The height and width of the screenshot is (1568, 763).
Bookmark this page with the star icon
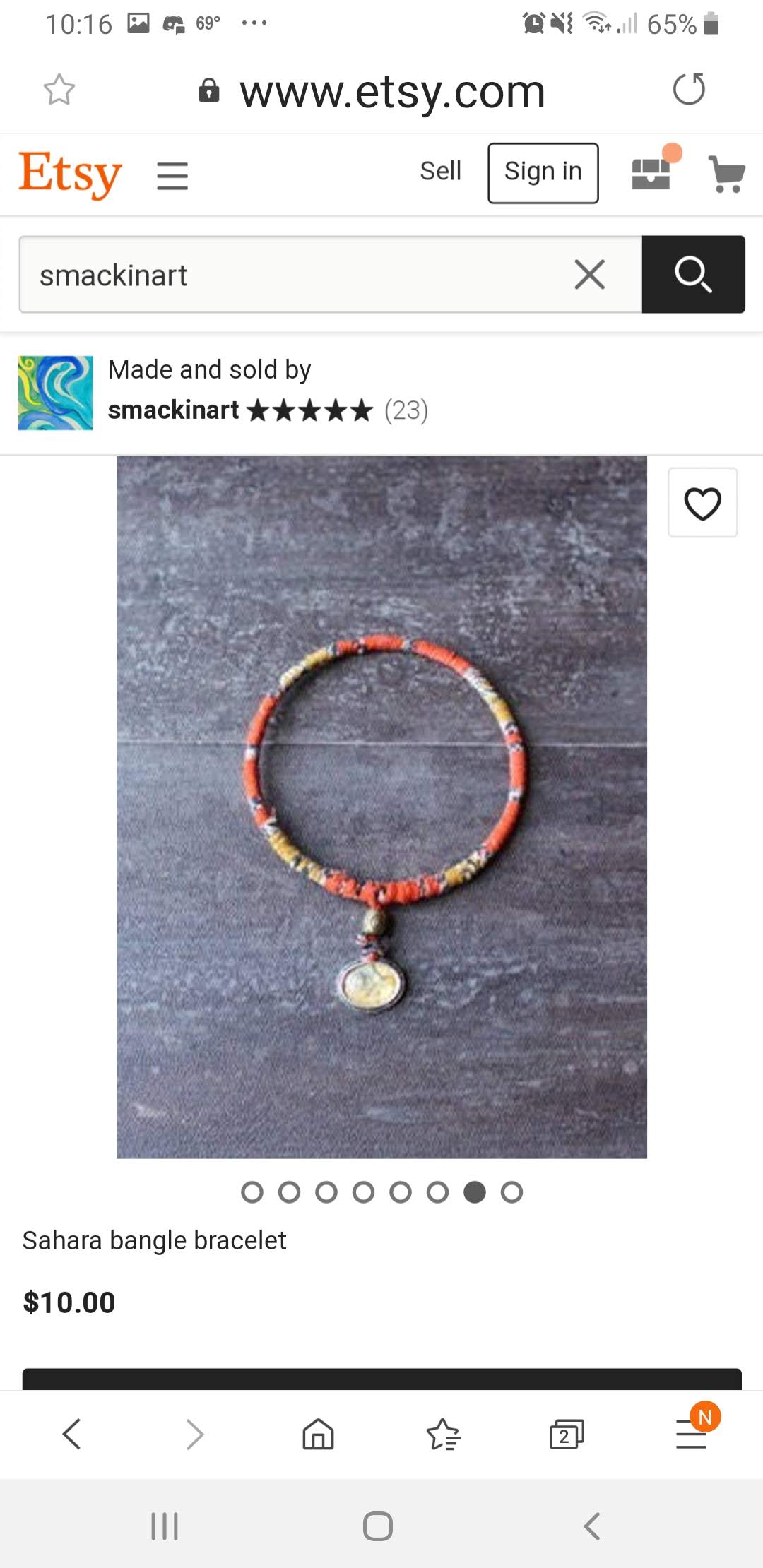(59, 90)
